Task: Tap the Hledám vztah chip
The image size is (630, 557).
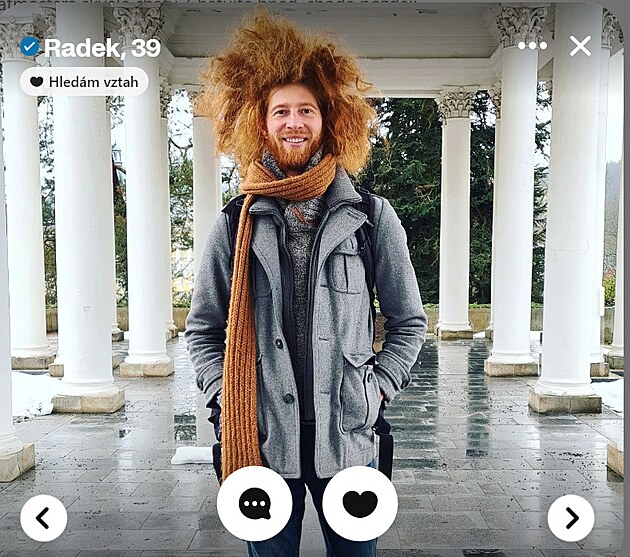Action: point(84,81)
